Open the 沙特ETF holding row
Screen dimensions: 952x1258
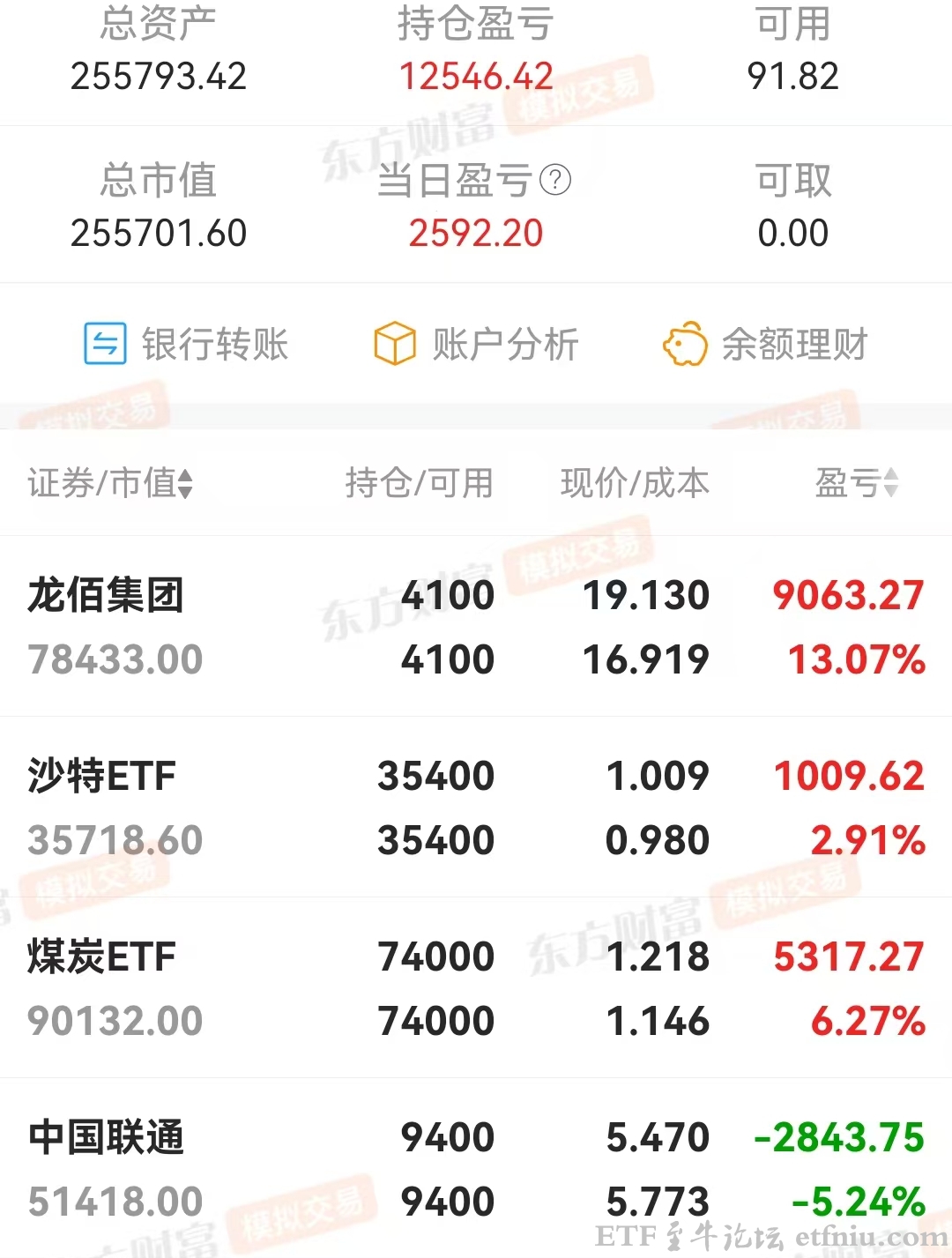click(x=476, y=808)
